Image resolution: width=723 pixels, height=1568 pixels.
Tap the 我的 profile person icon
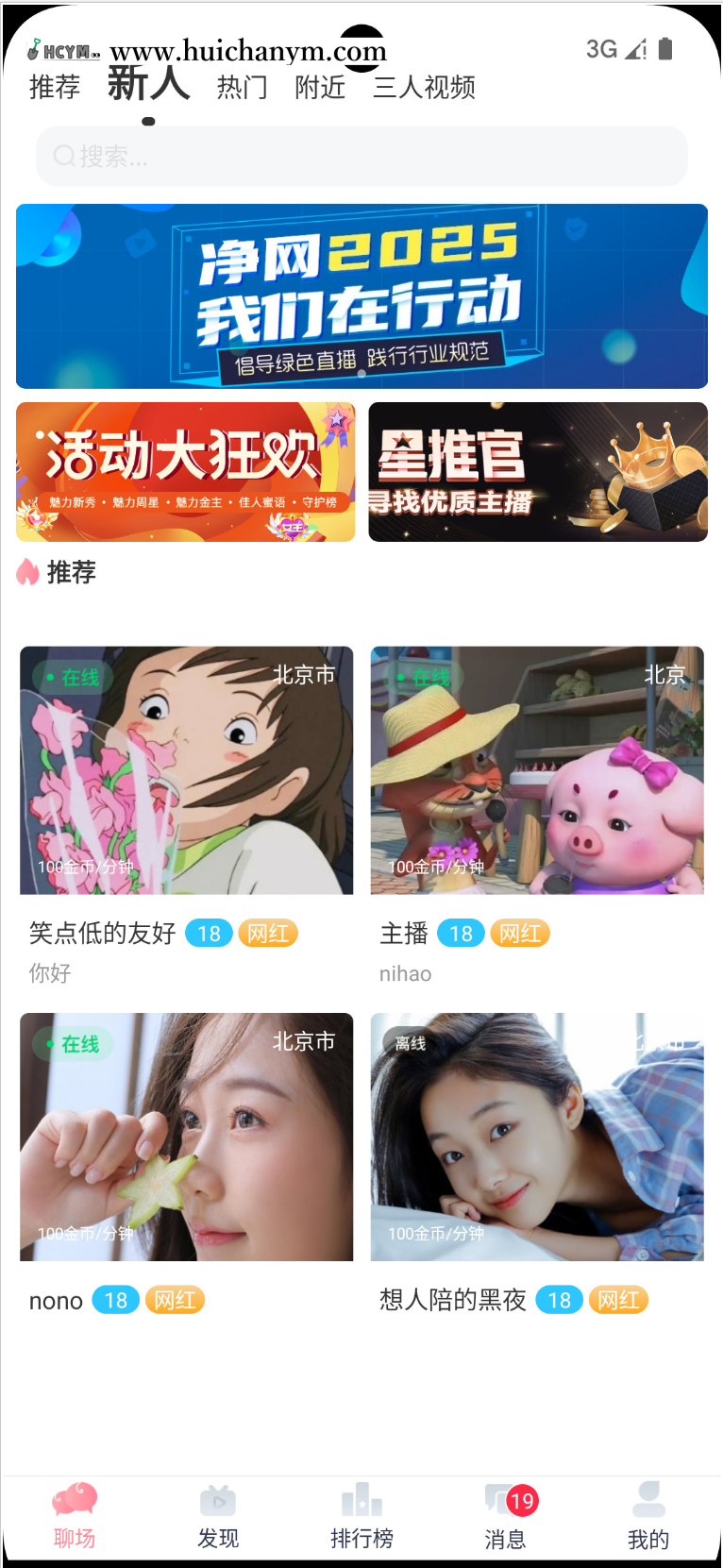[x=647, y=1501]
